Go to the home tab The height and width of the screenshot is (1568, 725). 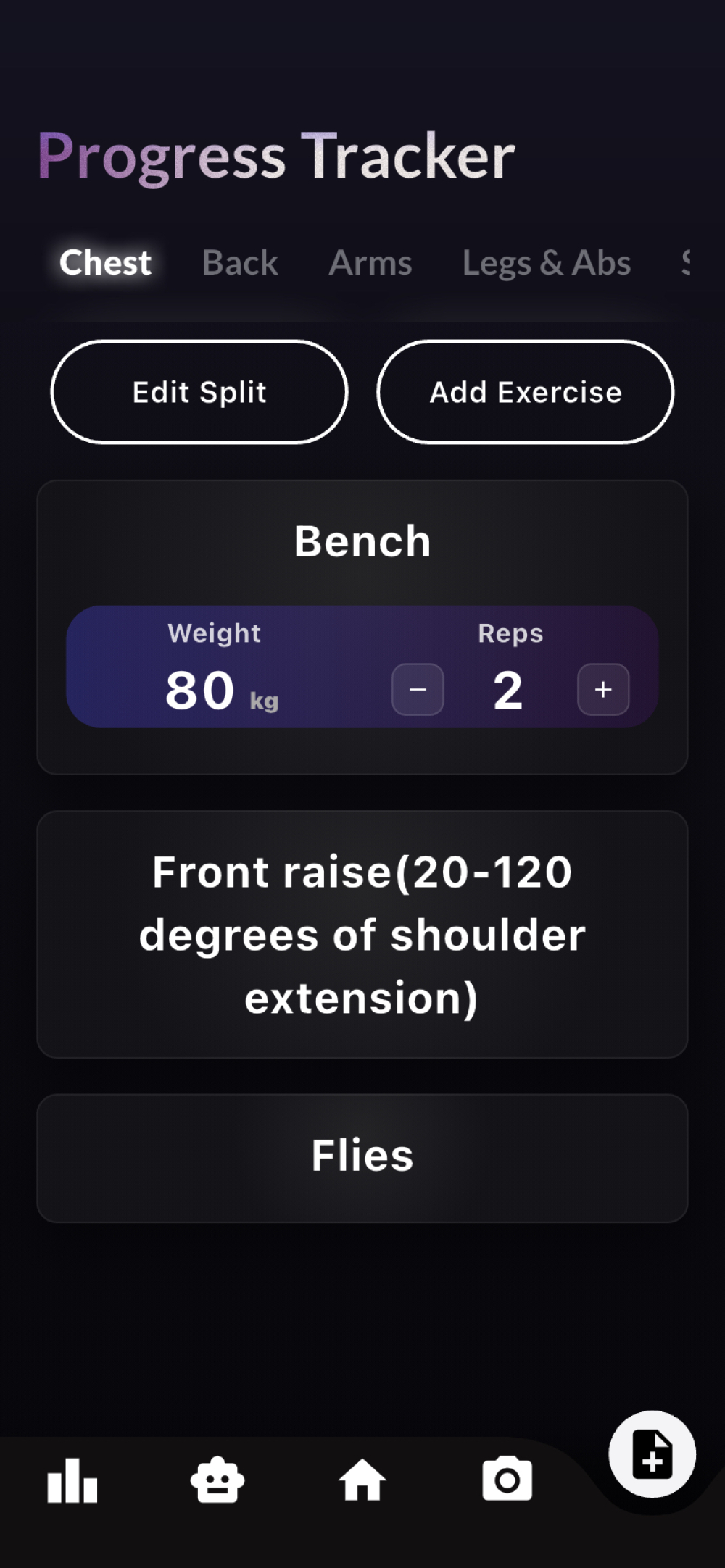(362, 1480)
